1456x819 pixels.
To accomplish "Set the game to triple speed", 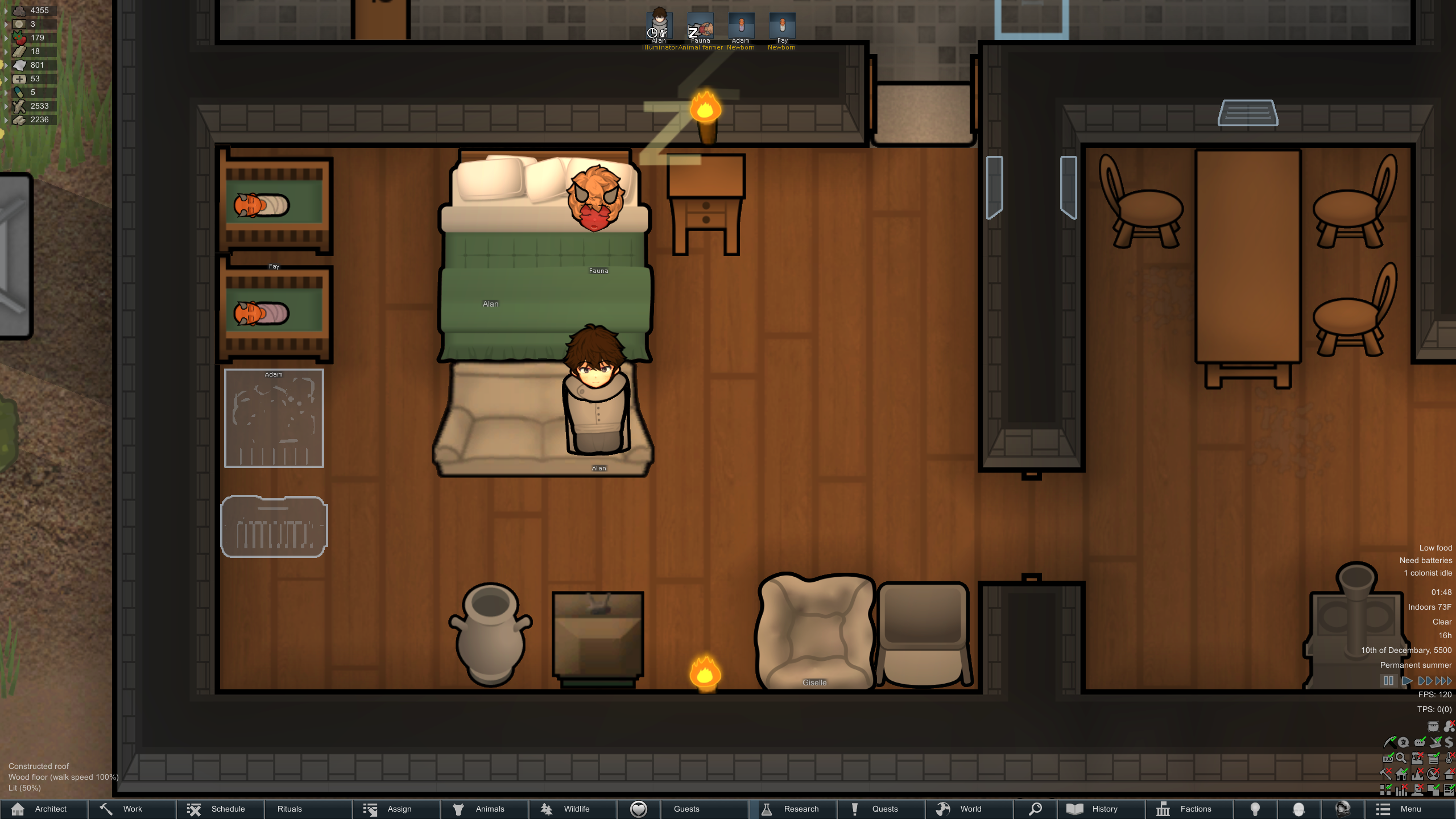I will coord(1443,681).
